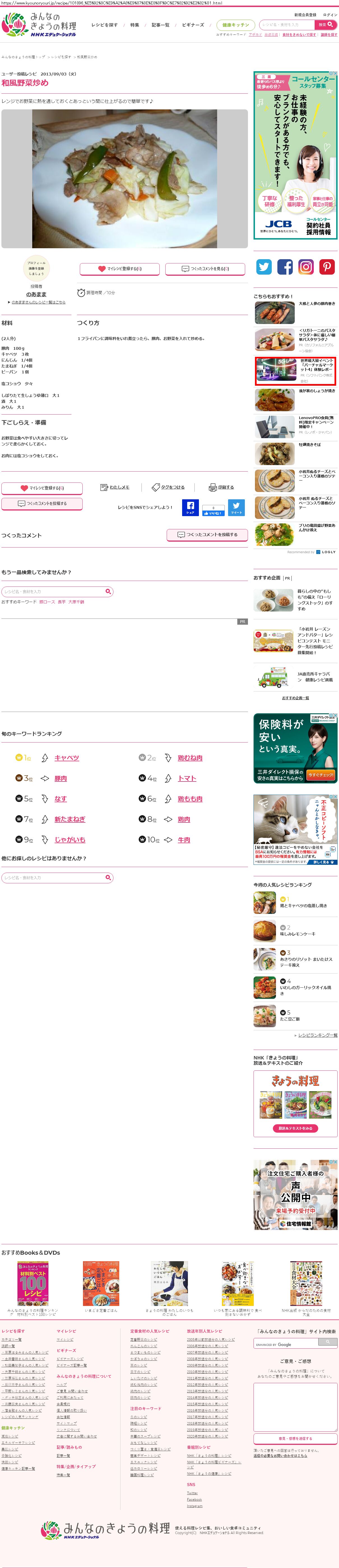Open キャベツ keyword ranking link
339x1568 pixels.
click(x=67, y=758)
